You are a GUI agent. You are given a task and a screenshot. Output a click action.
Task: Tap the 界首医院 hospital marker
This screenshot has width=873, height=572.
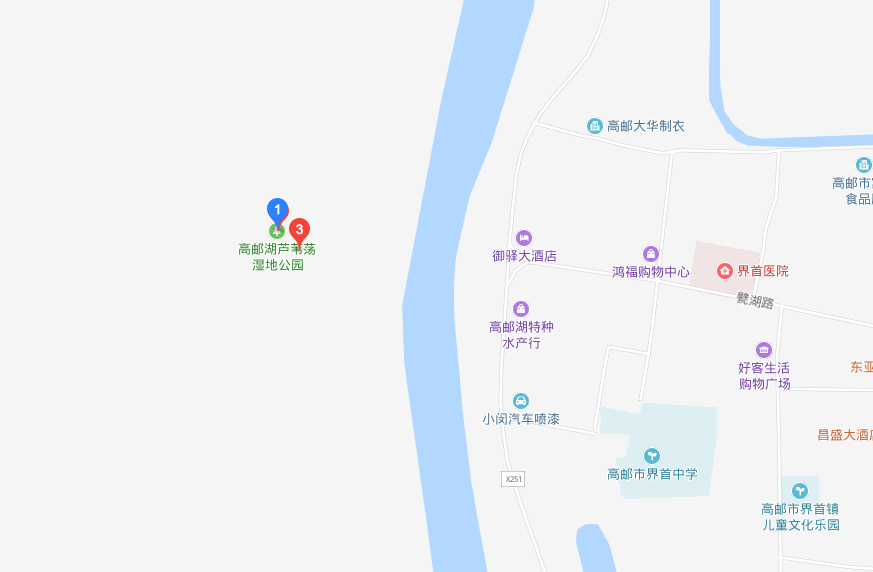coord(724,271)
